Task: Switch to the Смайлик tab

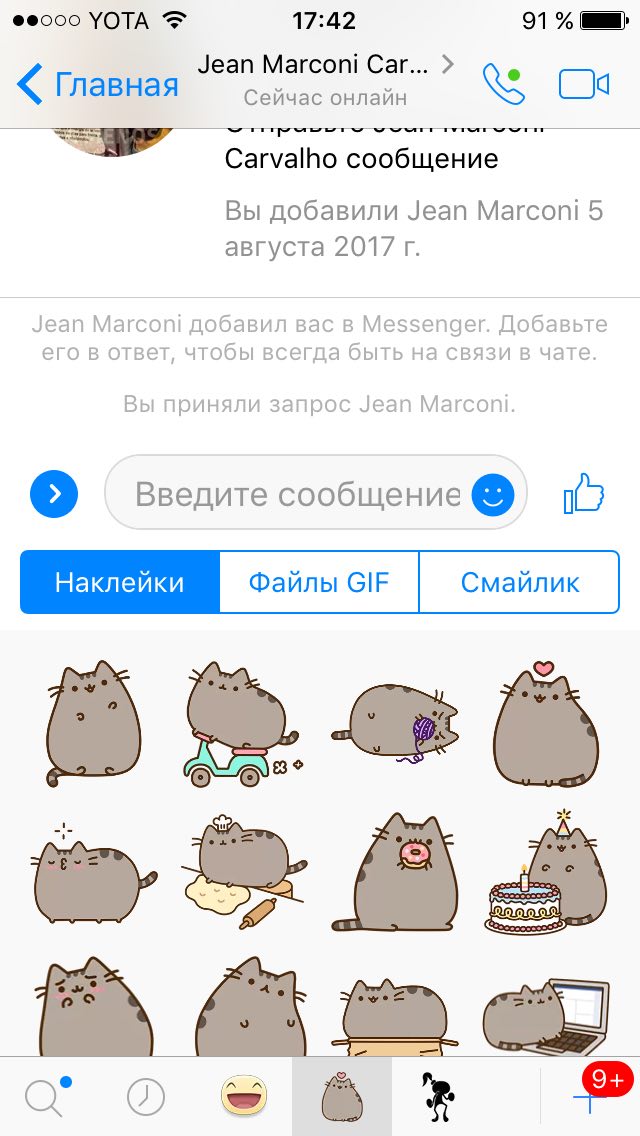Action: [x=519, y=583]
